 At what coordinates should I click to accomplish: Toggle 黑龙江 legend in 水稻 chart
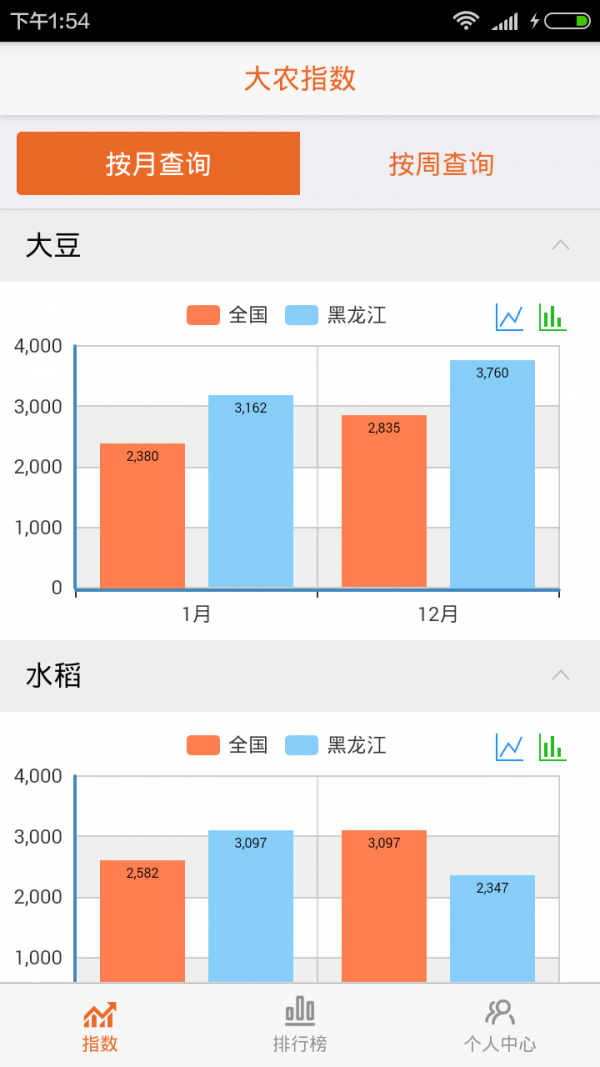[336, 745]
